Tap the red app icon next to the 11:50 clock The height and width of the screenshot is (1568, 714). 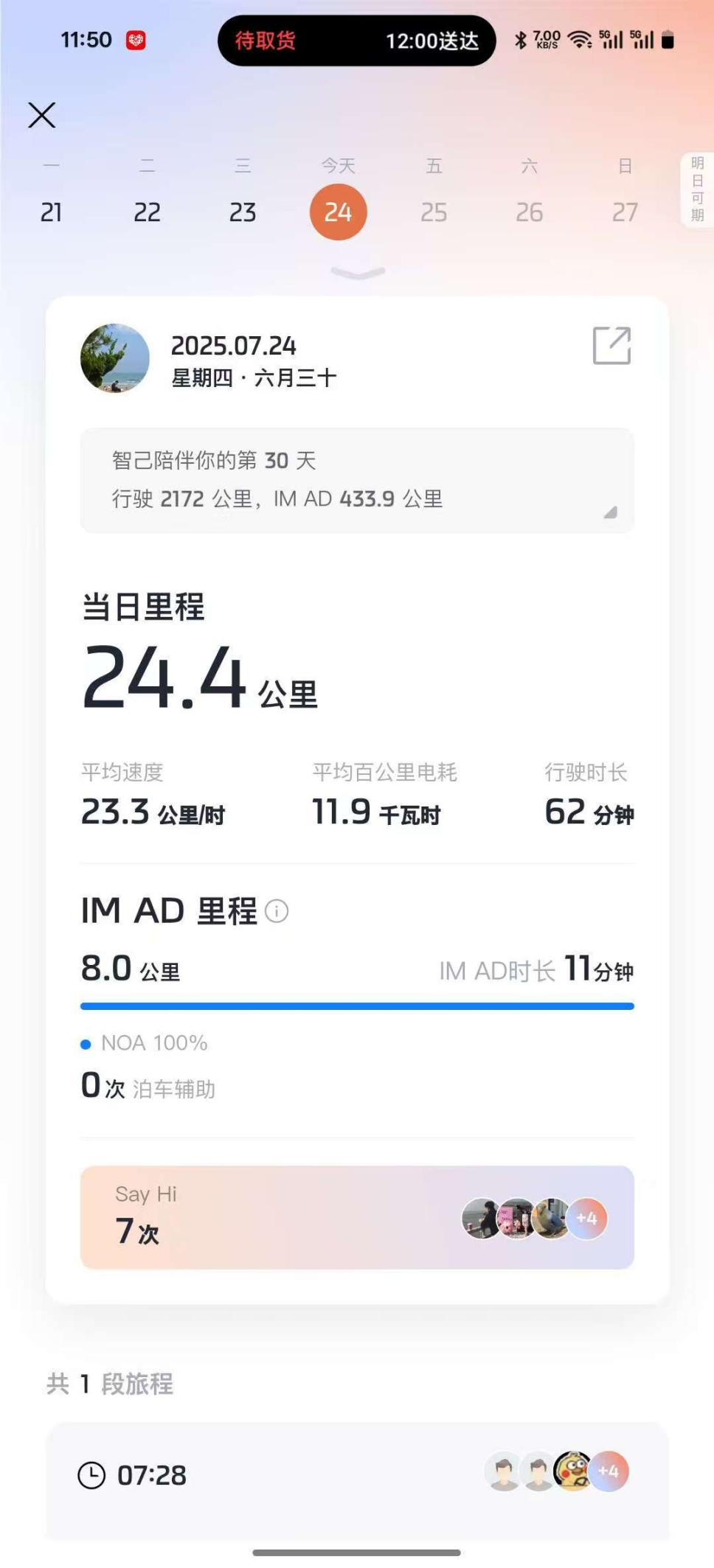pyautogui.click(x=135, y=40)
